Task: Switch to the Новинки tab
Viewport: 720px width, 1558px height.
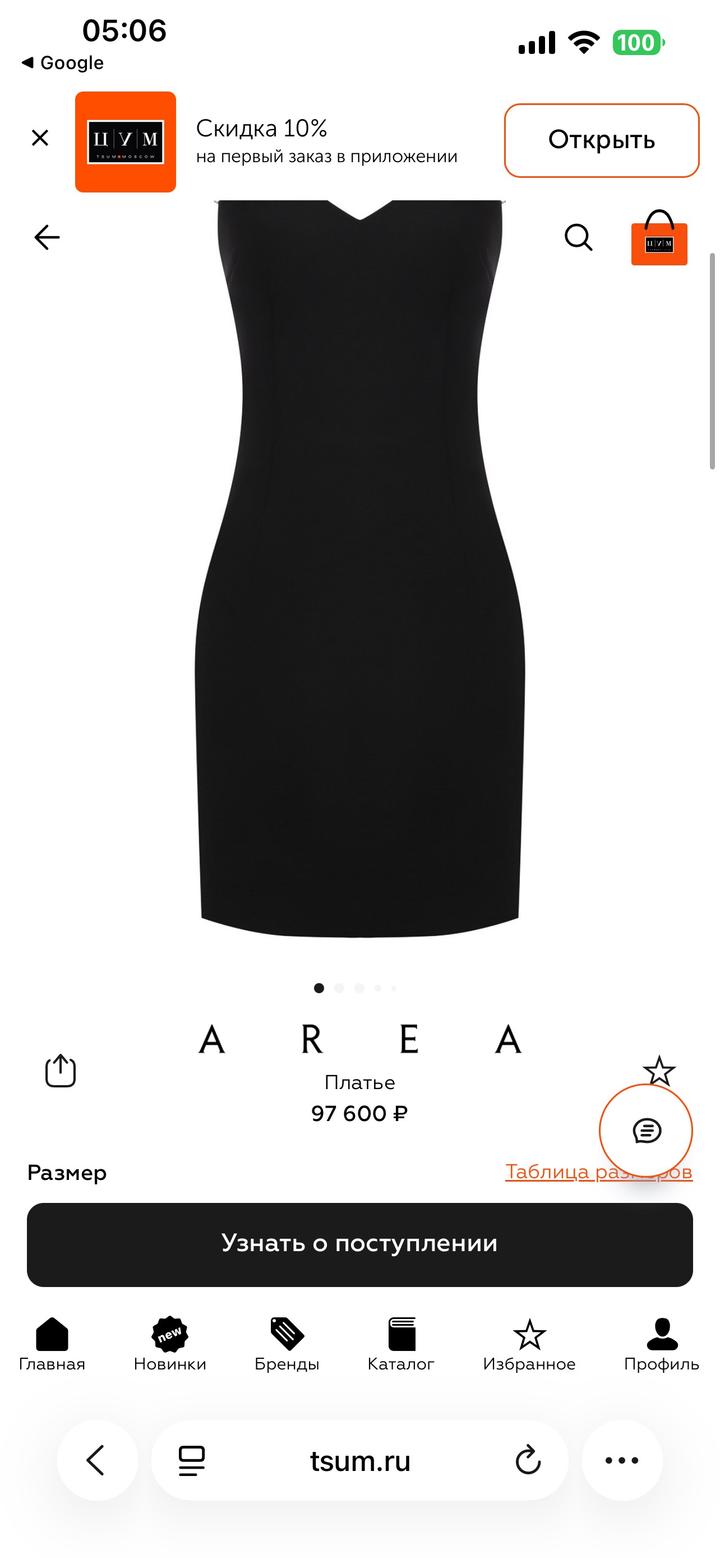Action: pos(170,1344)
